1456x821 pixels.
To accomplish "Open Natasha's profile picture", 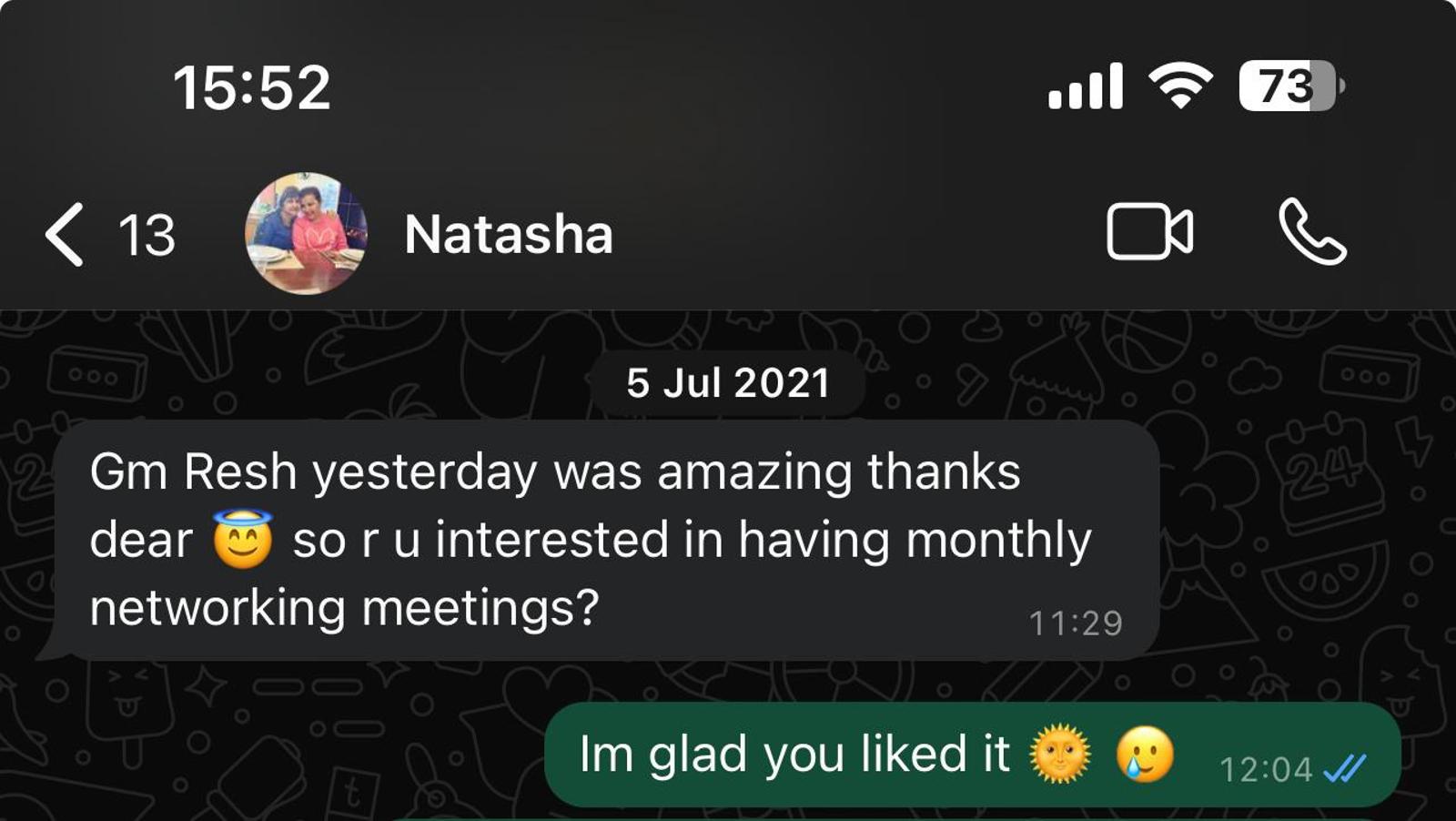I will [x=306, y=233].
